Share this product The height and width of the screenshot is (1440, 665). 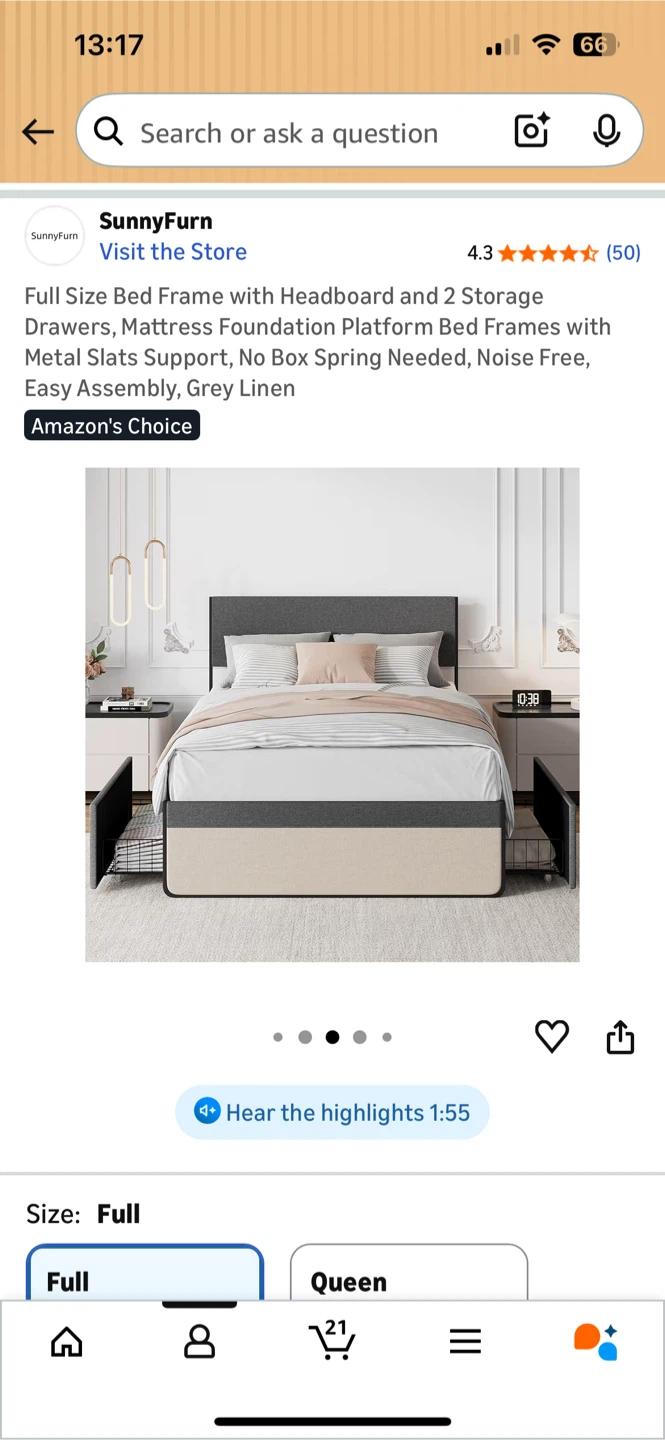(x=620, y=1037)
